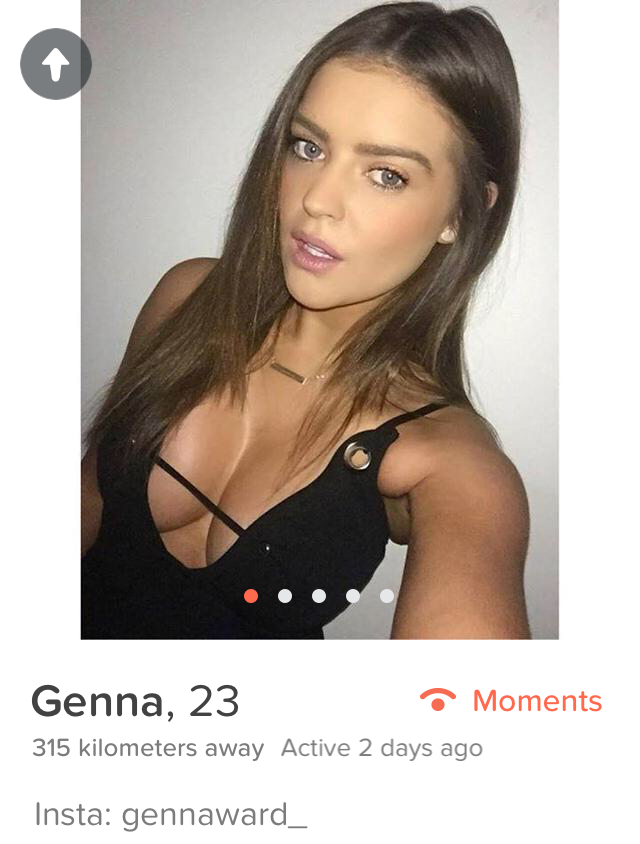Select the second photo page indicator dot
The width and height of the screenshot is (640, 844).
[285, 596]
